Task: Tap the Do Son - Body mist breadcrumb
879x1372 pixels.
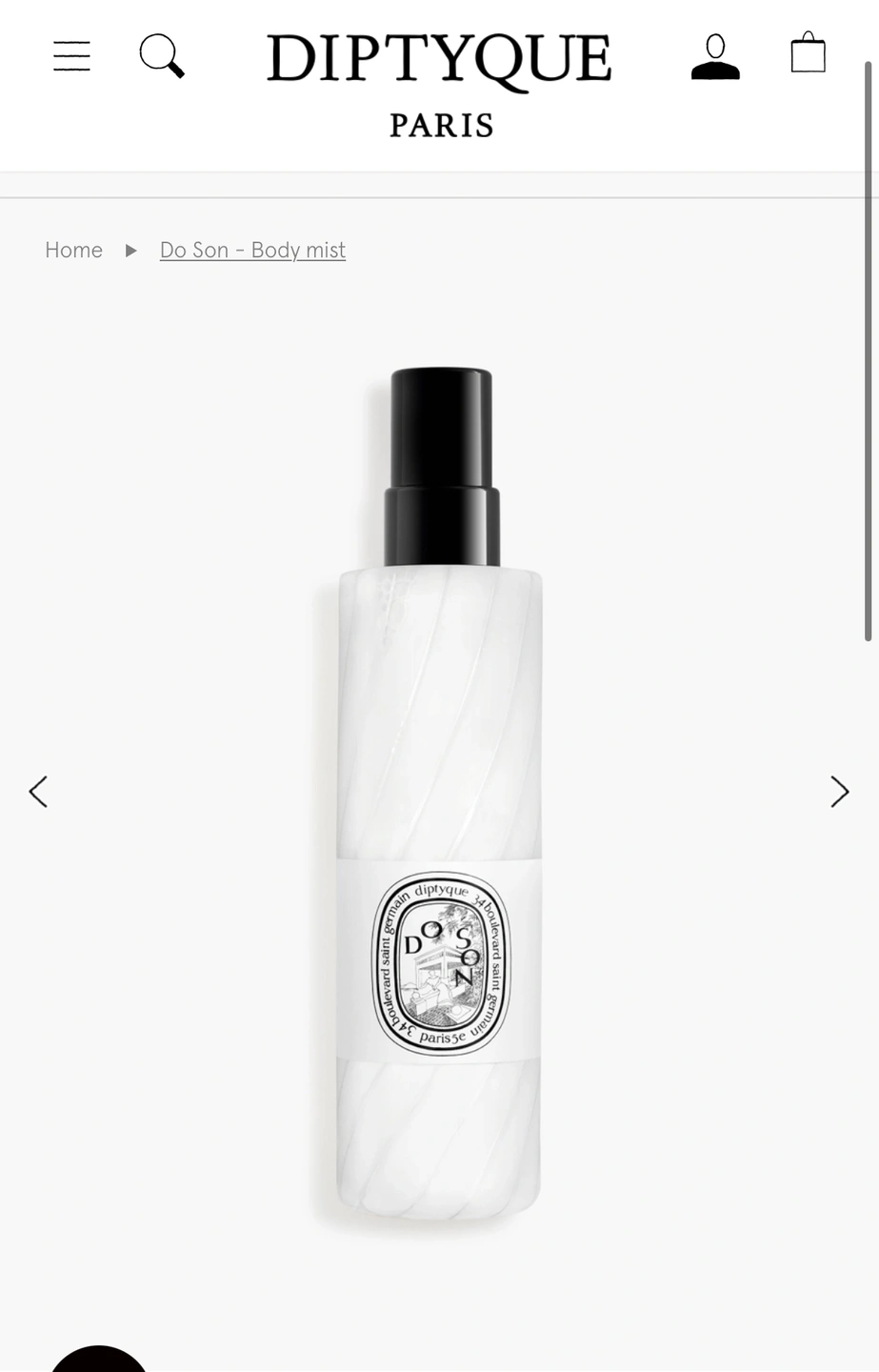Action: coord(252,250)
